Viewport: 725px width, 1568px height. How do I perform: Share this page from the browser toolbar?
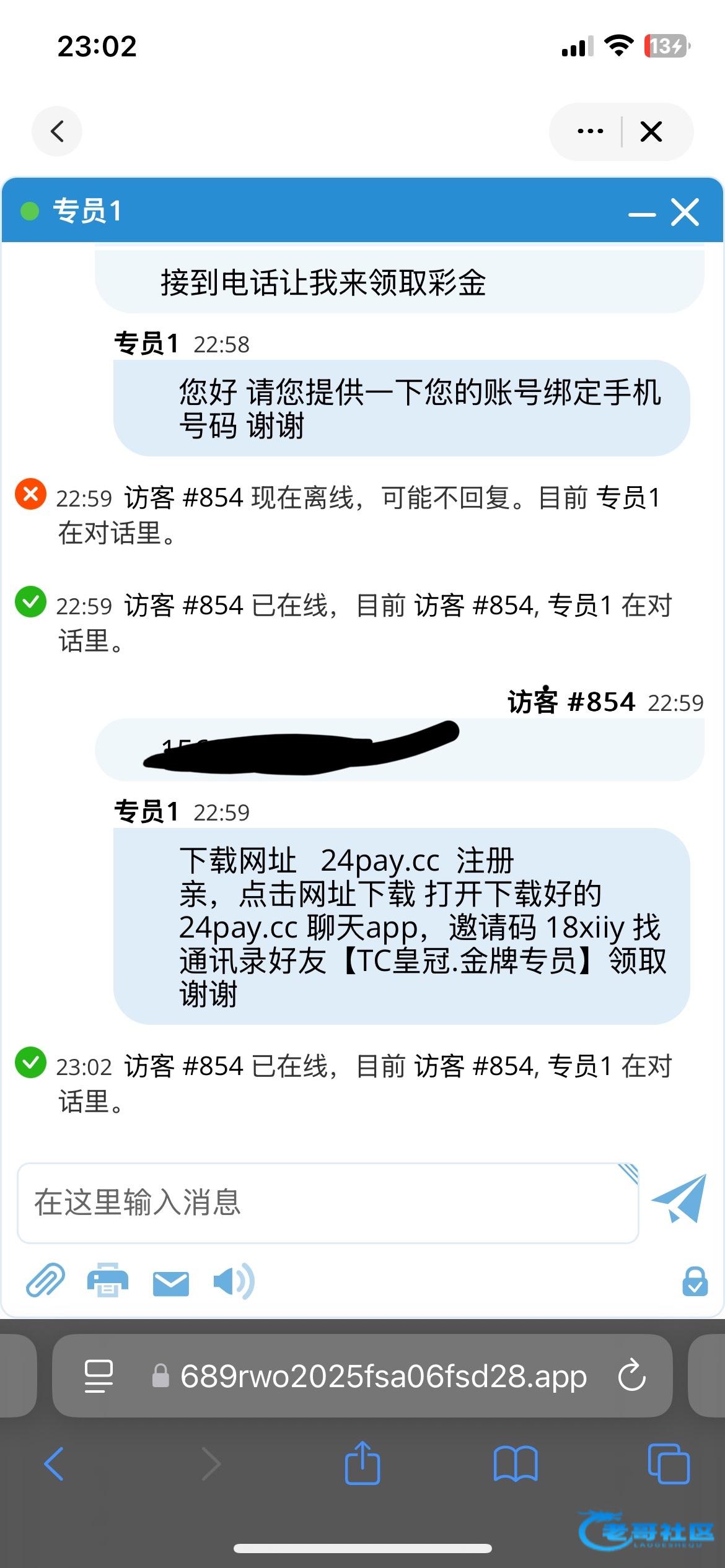(x=362, y=1463)
